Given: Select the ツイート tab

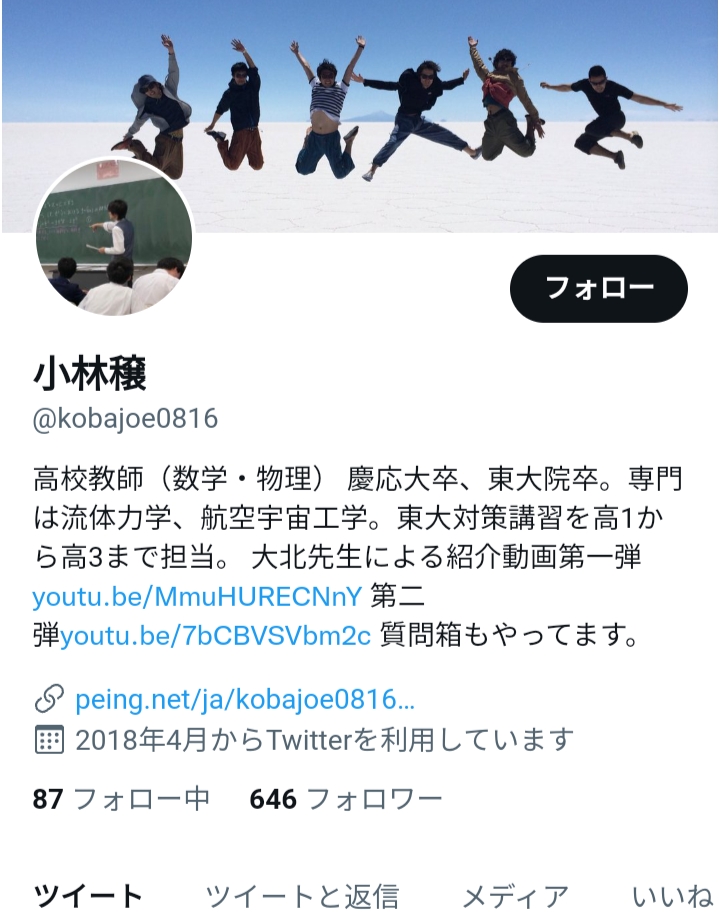Looking at the screenshot, I should coord(89,895).
